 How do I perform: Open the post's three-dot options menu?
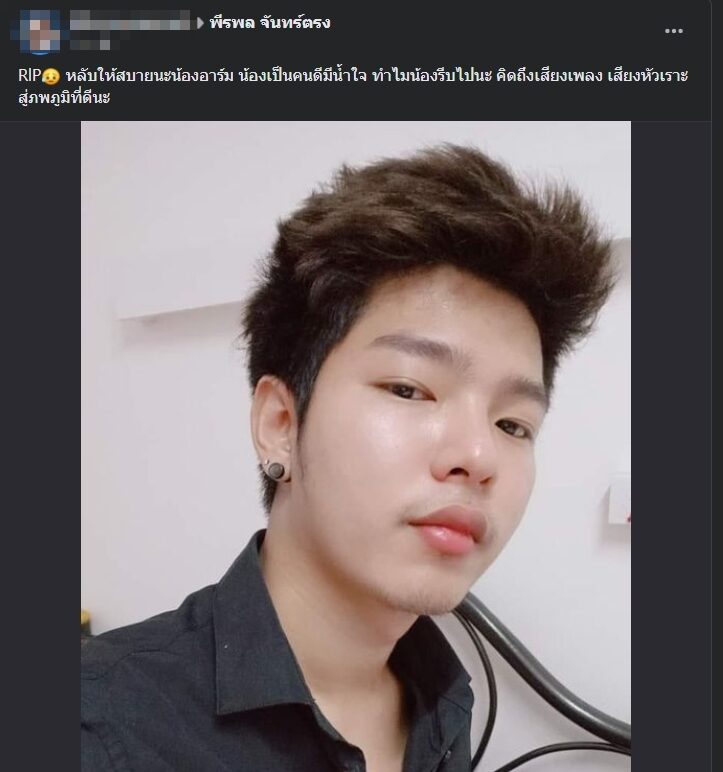pyautogui.click(x=674, y=31)
